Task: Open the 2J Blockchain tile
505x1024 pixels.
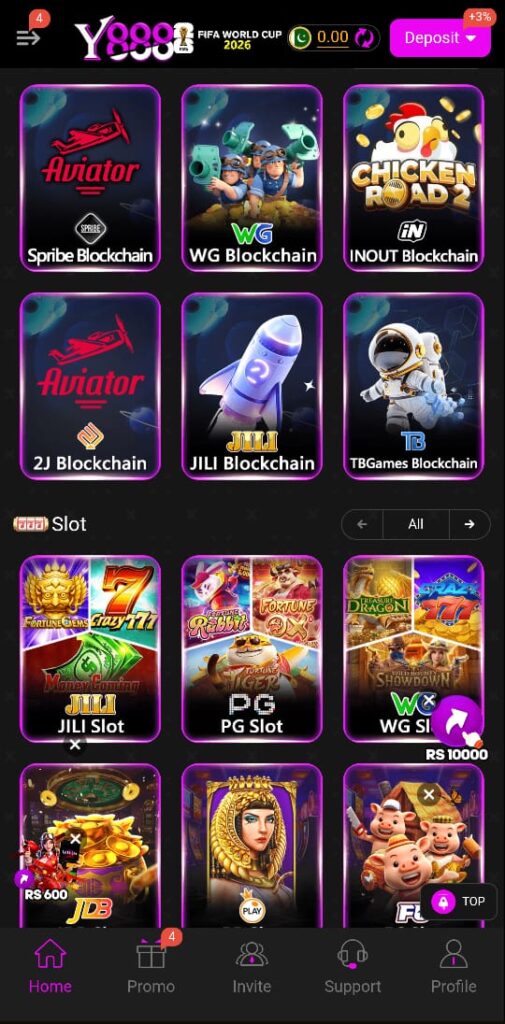Action: coord(90,386)
